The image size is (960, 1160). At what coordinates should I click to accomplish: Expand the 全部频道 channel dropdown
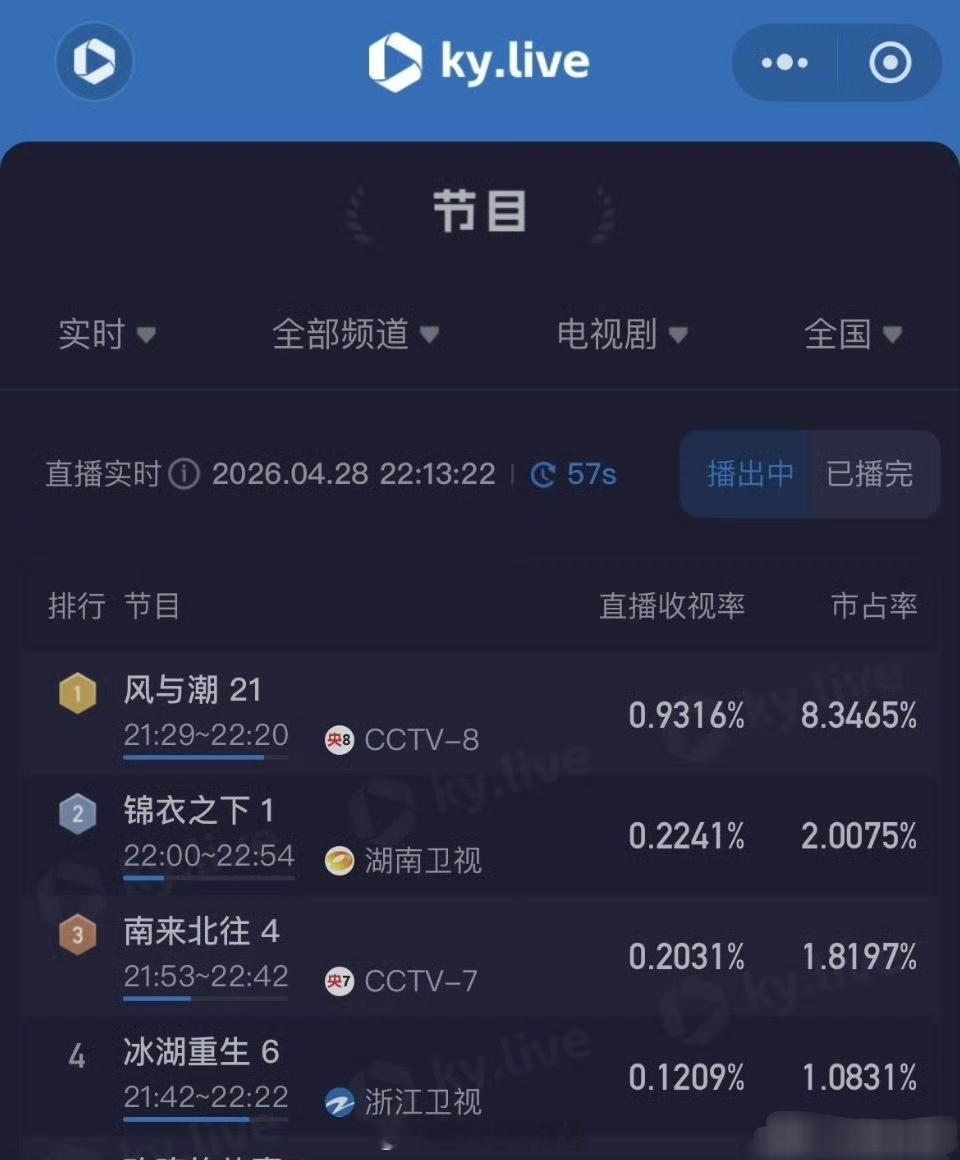(353, 336)
